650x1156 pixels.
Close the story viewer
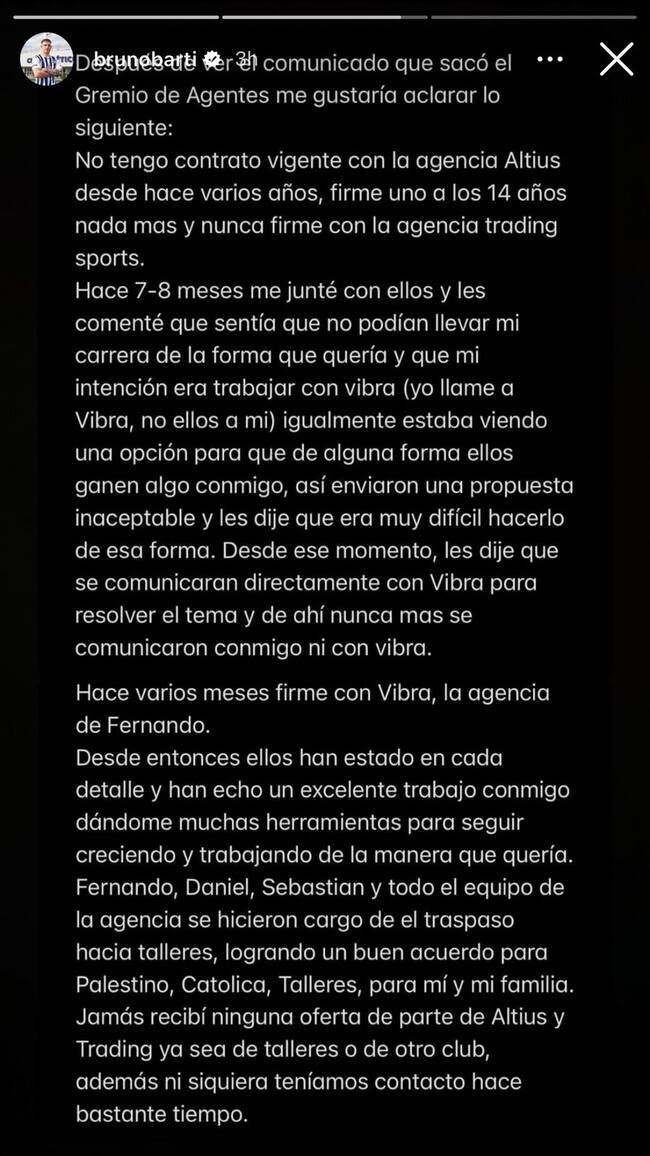616,59
